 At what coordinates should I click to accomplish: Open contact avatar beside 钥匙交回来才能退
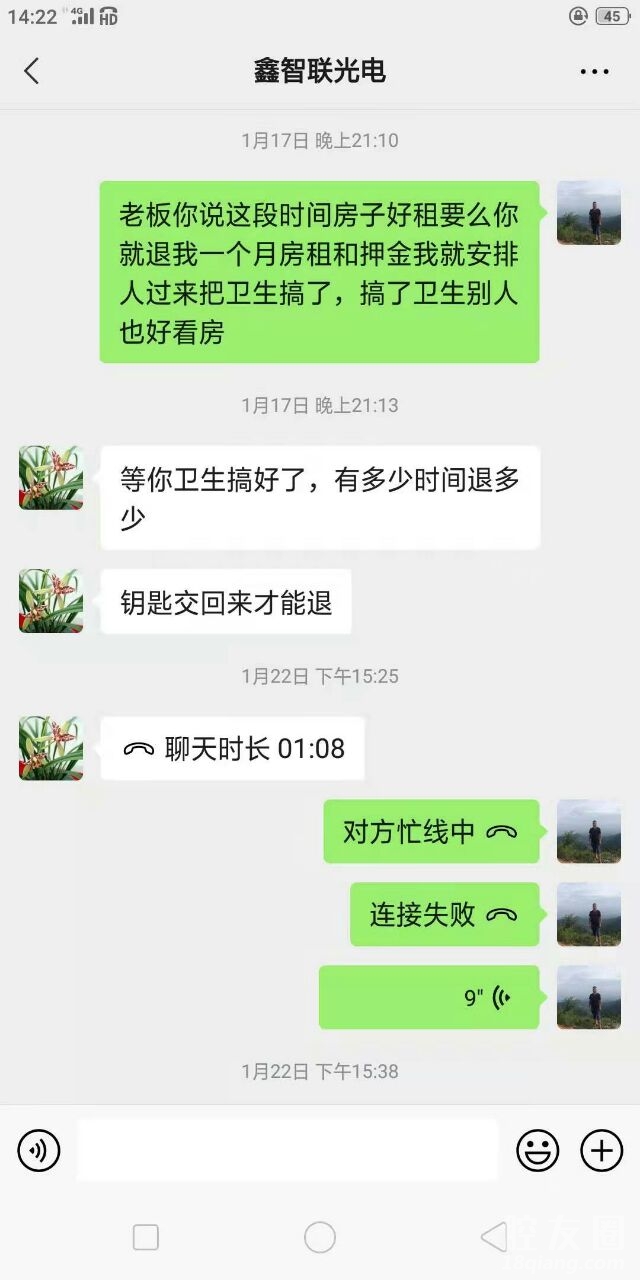tap(51, 601)
